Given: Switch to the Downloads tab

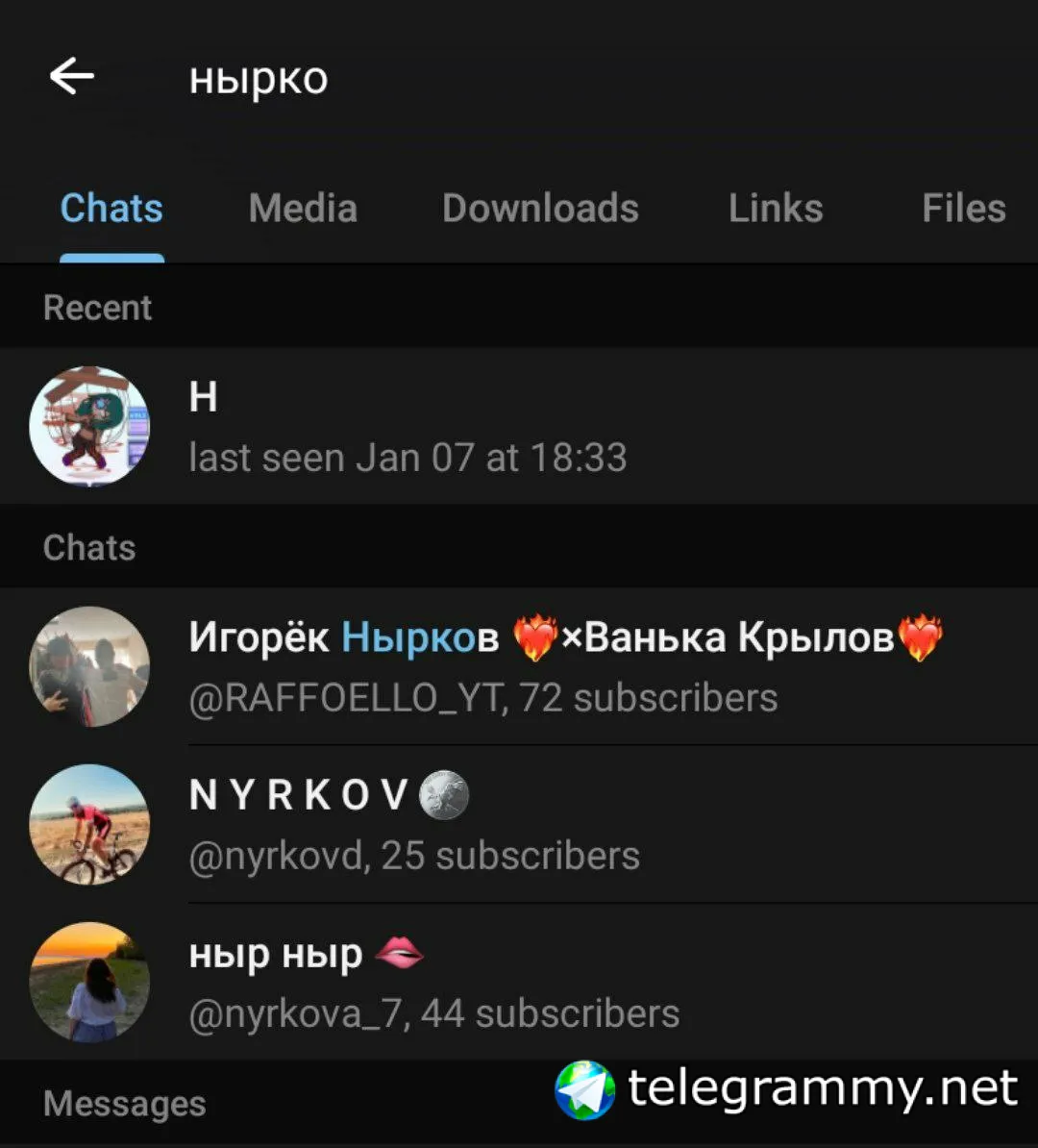Looking at the screenshot, I should (540, 209).
